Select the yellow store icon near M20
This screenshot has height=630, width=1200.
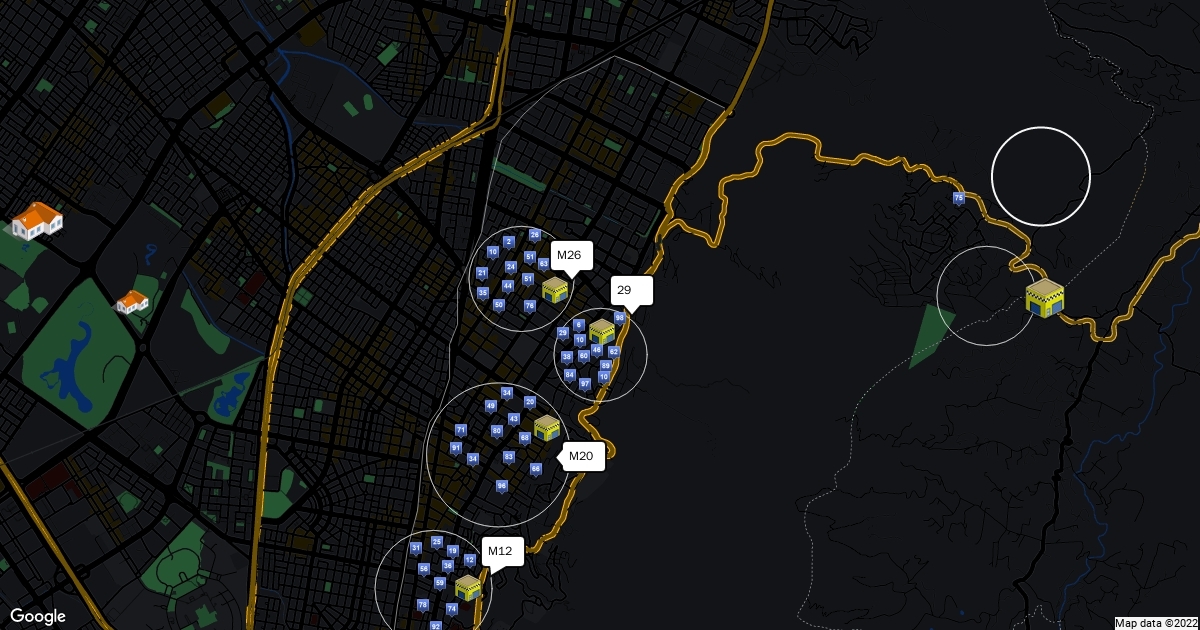point(547,428)
